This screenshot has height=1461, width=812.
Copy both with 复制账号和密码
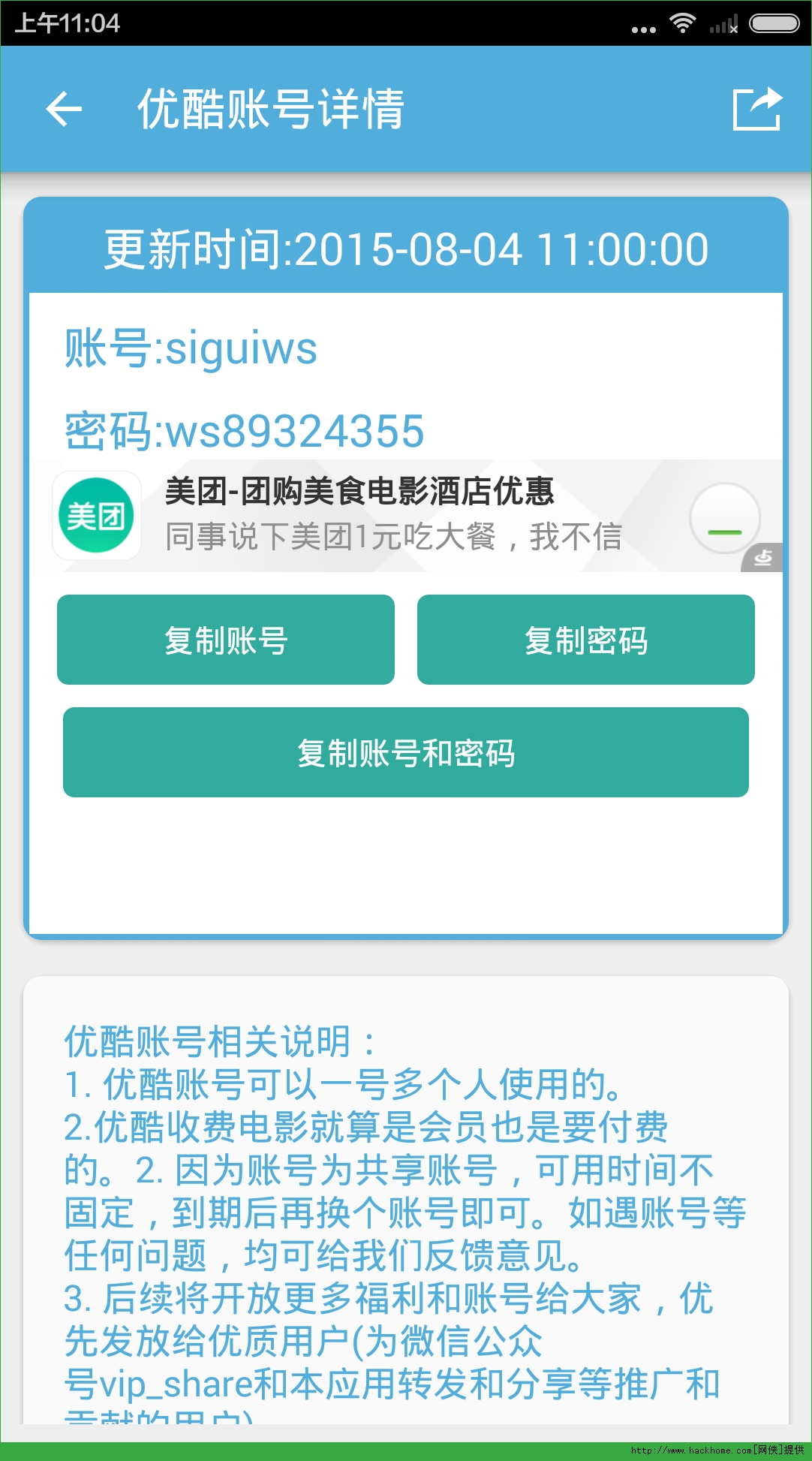click(x=406, y=752)
